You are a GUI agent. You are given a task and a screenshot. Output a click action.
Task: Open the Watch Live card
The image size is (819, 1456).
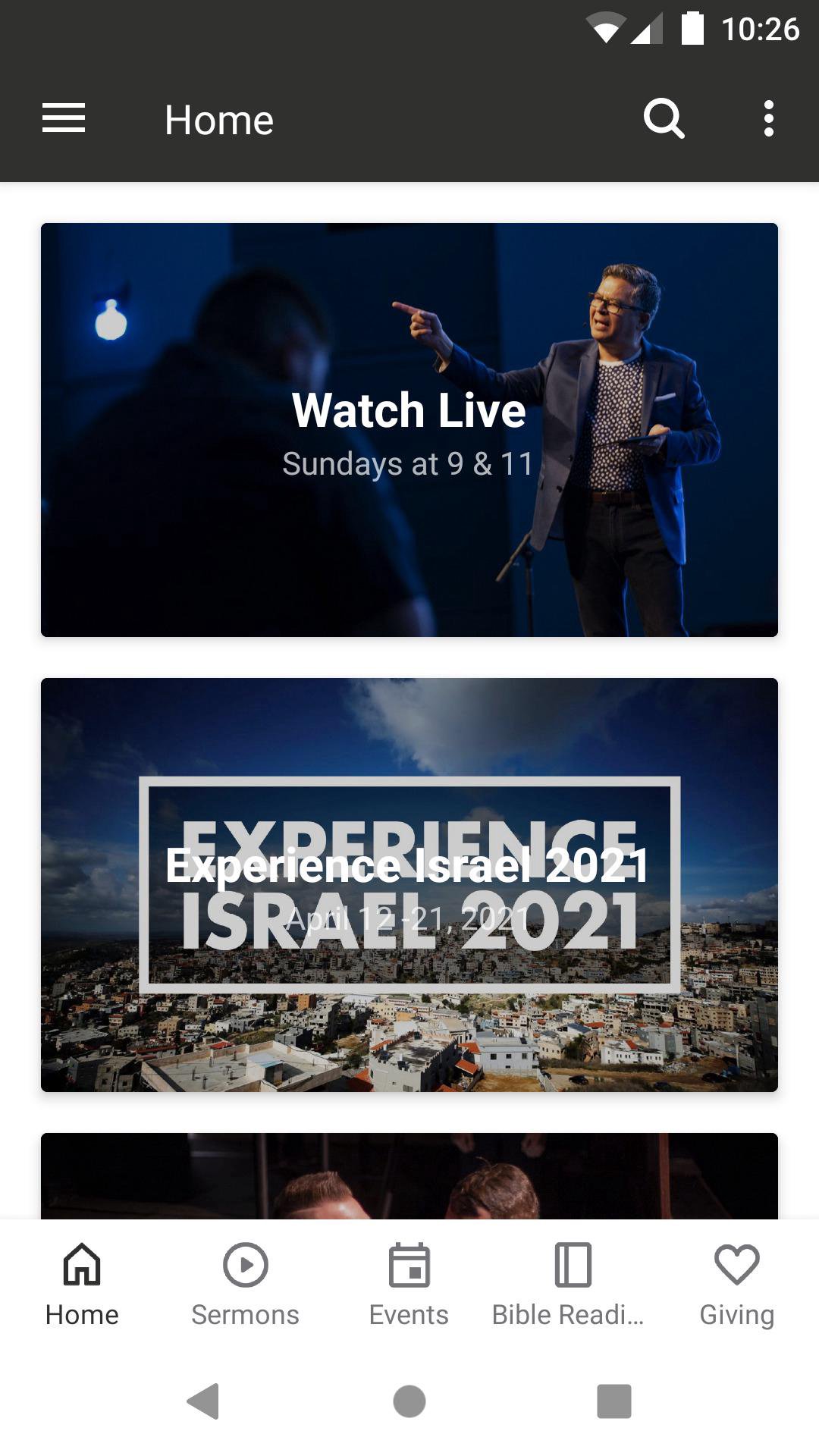409,430
